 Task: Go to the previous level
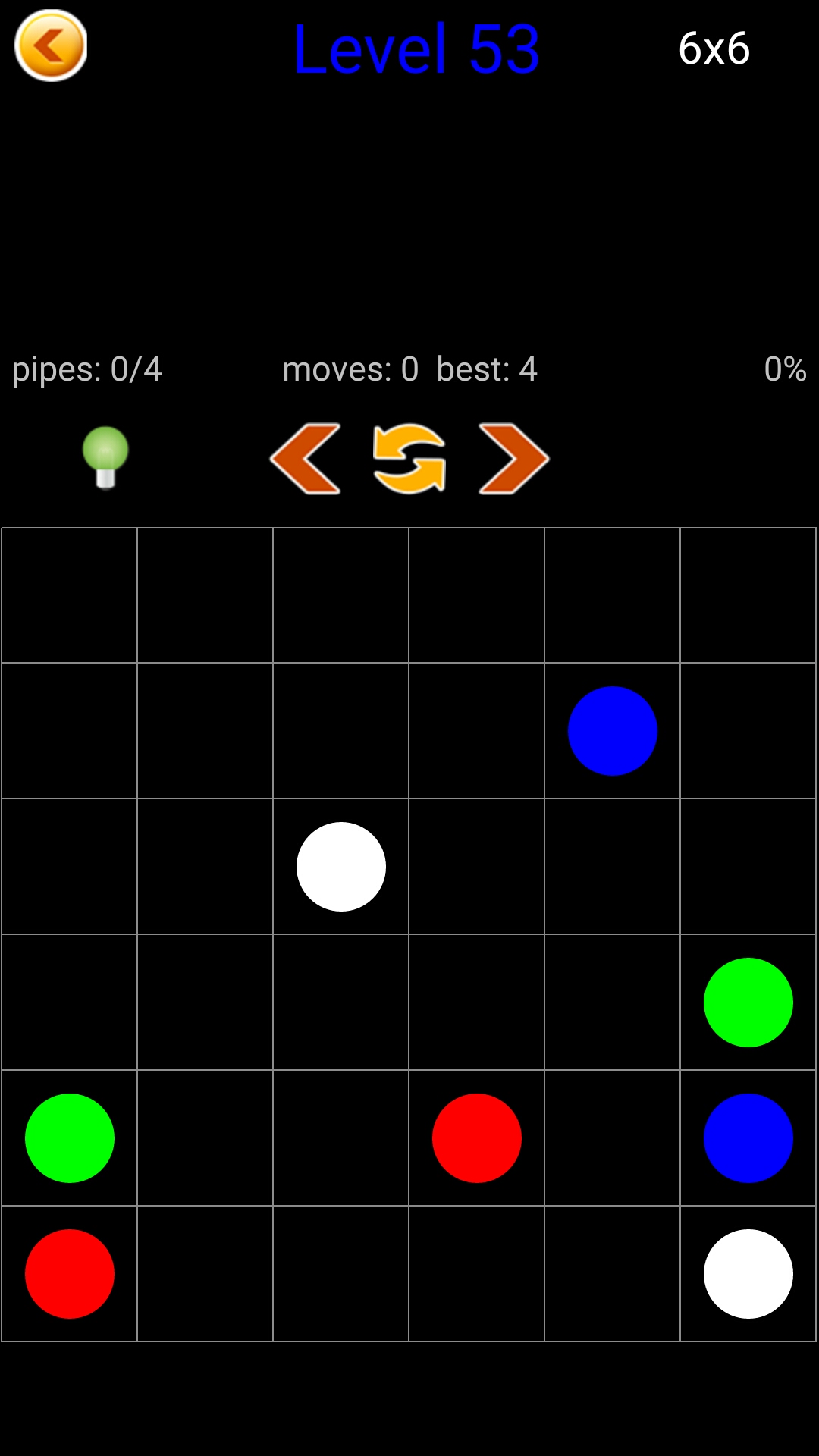306,459
